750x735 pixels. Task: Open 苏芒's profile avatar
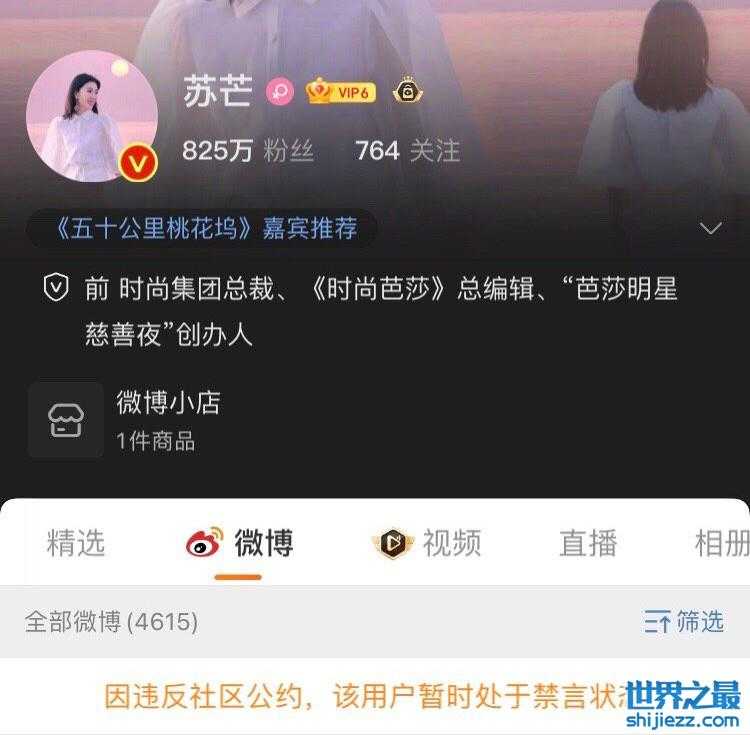[x=92, y=116]
